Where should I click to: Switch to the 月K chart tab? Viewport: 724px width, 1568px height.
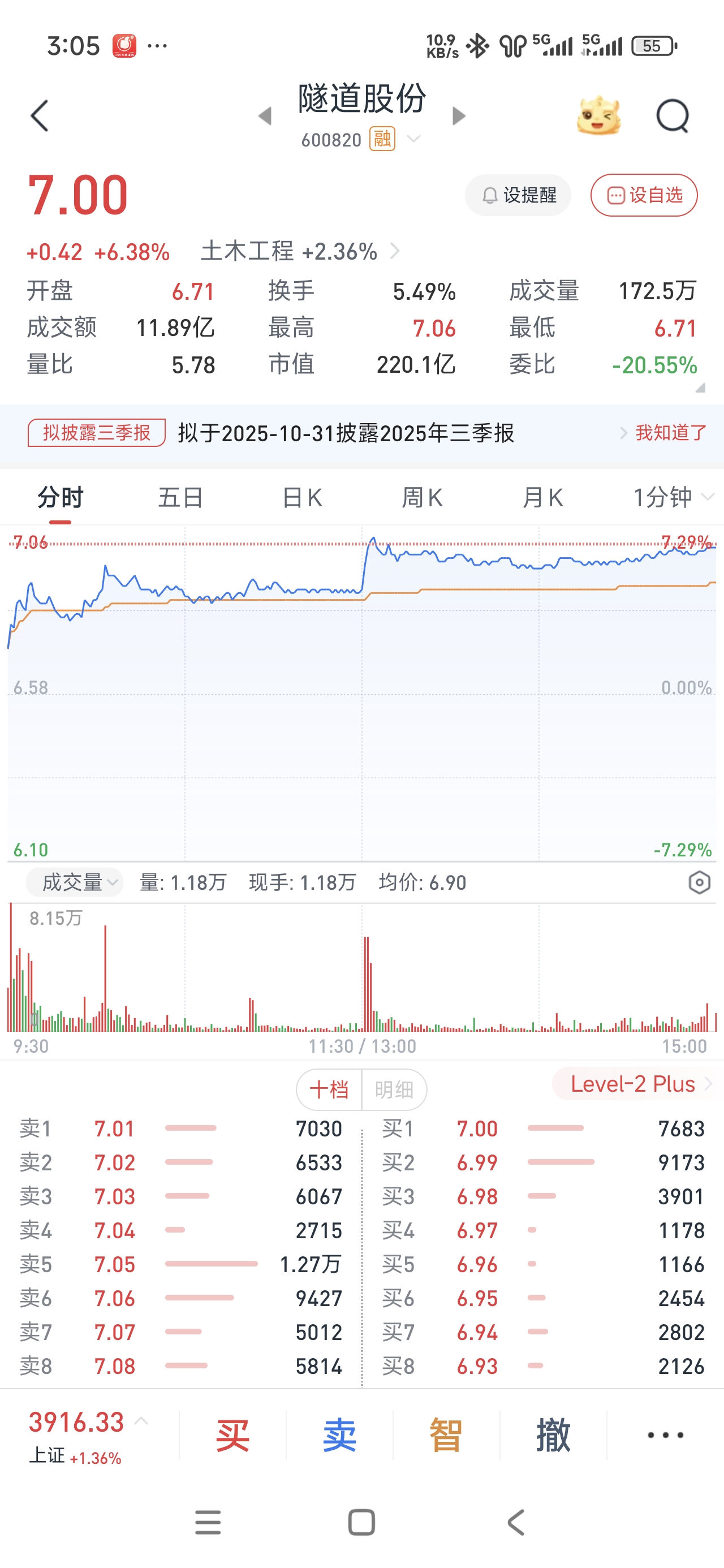(x=542, y=497)
